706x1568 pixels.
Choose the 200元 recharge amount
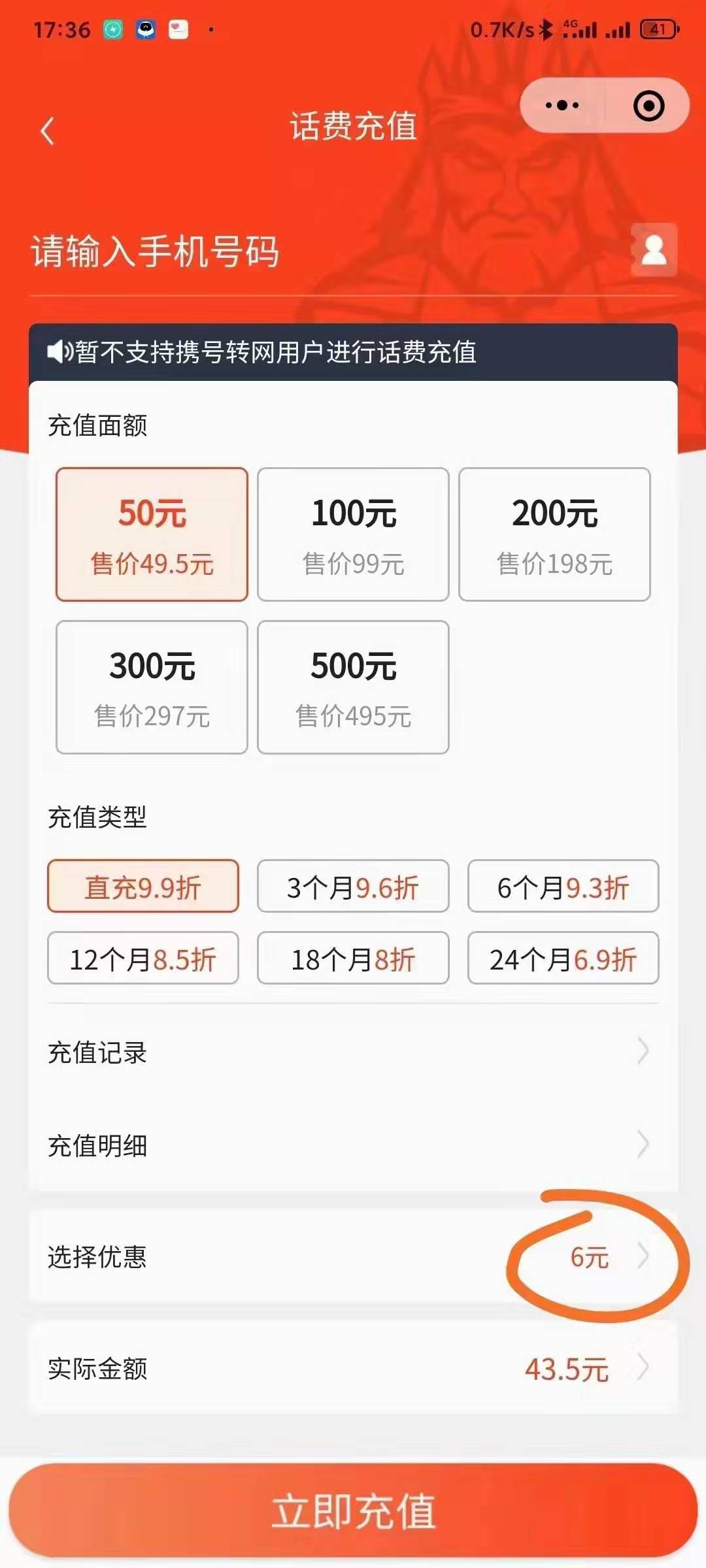[554, 534]
